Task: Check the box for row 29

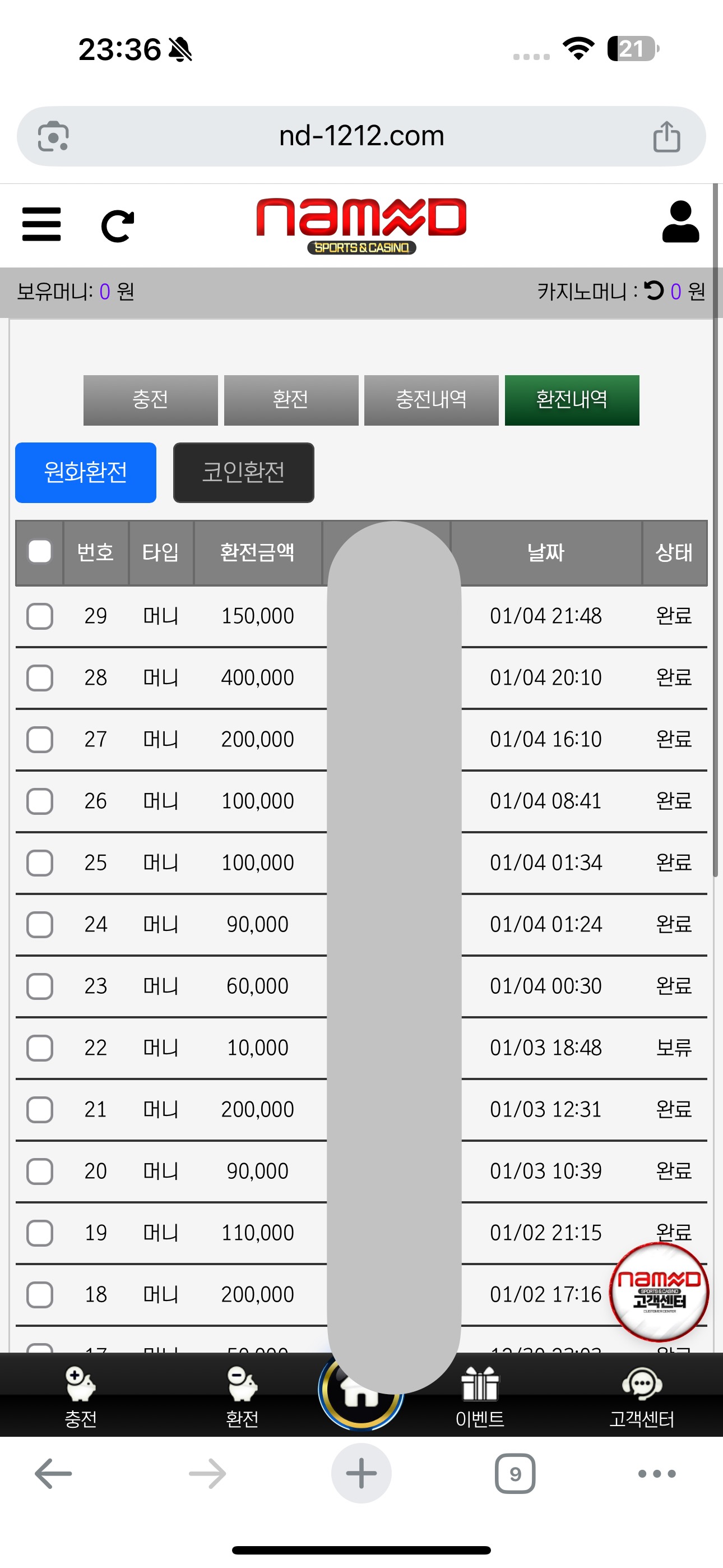Action: click(x=40, y=616)
